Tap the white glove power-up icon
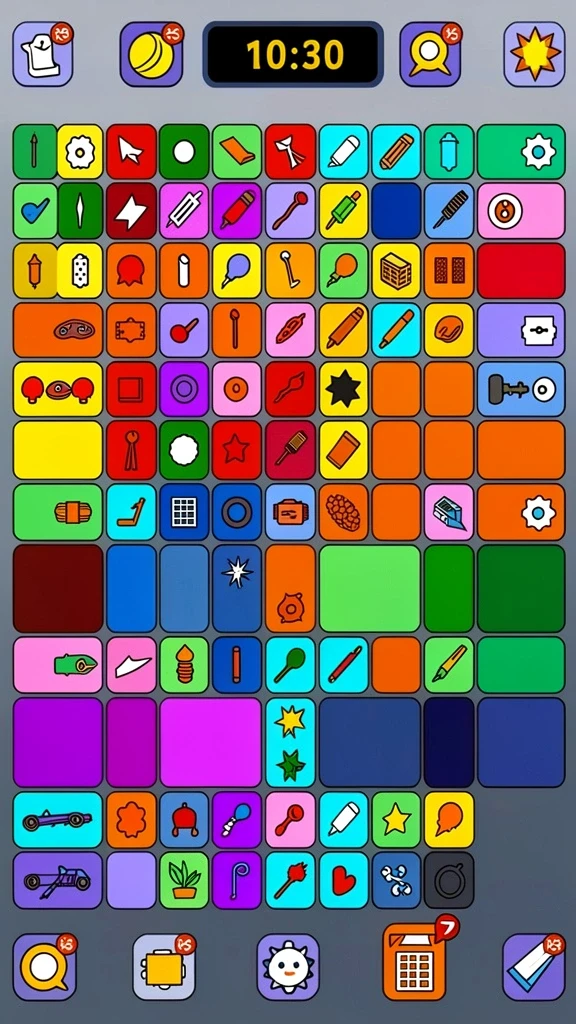 (x=42, y=54)
